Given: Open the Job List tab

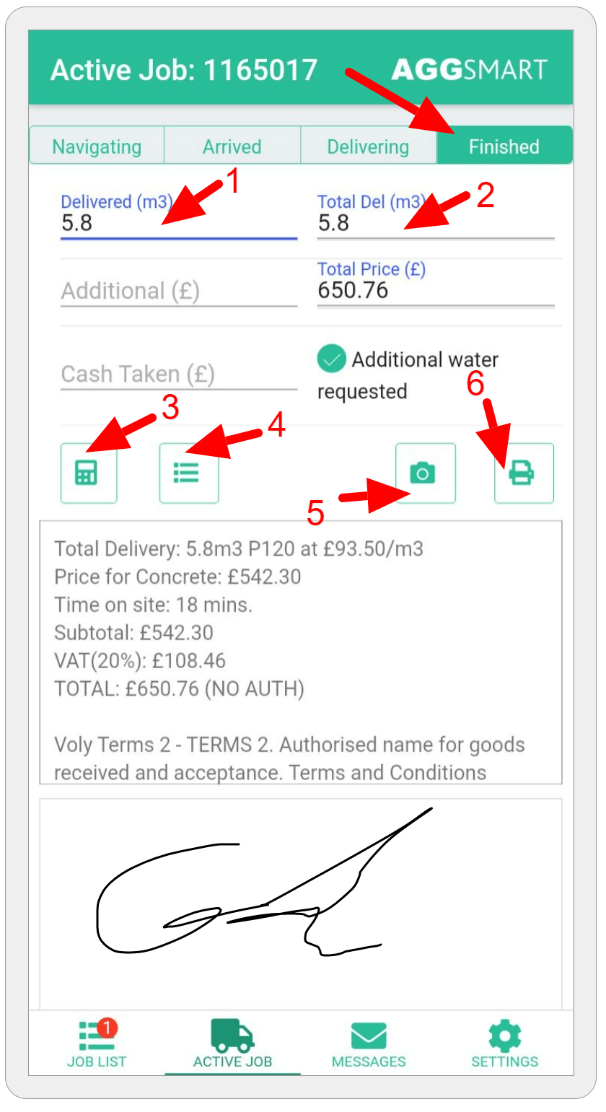Looking at the screenshot, I should coord(96,1044).
